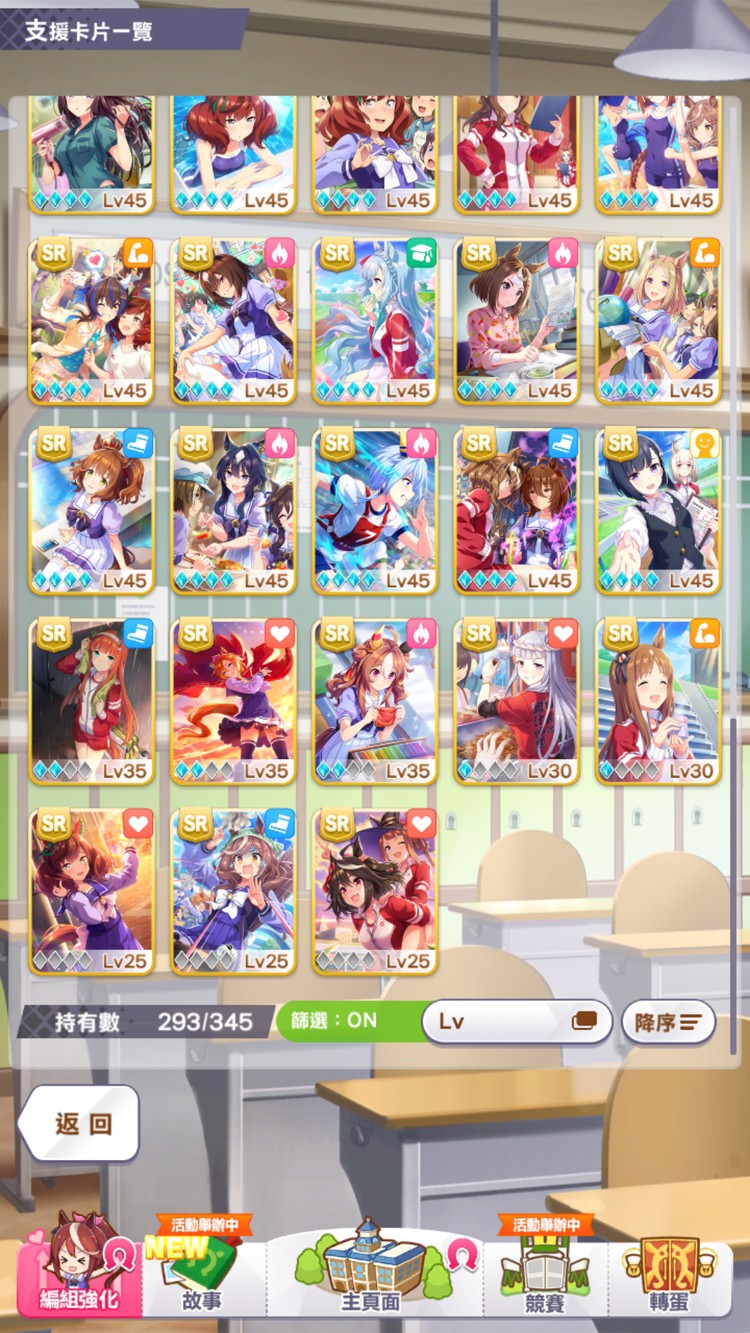The width and height of the screenshot is (750, 1333).
Task: Select the Lv35 card with orange-haired girl in rain
Action: pos(91,701)
